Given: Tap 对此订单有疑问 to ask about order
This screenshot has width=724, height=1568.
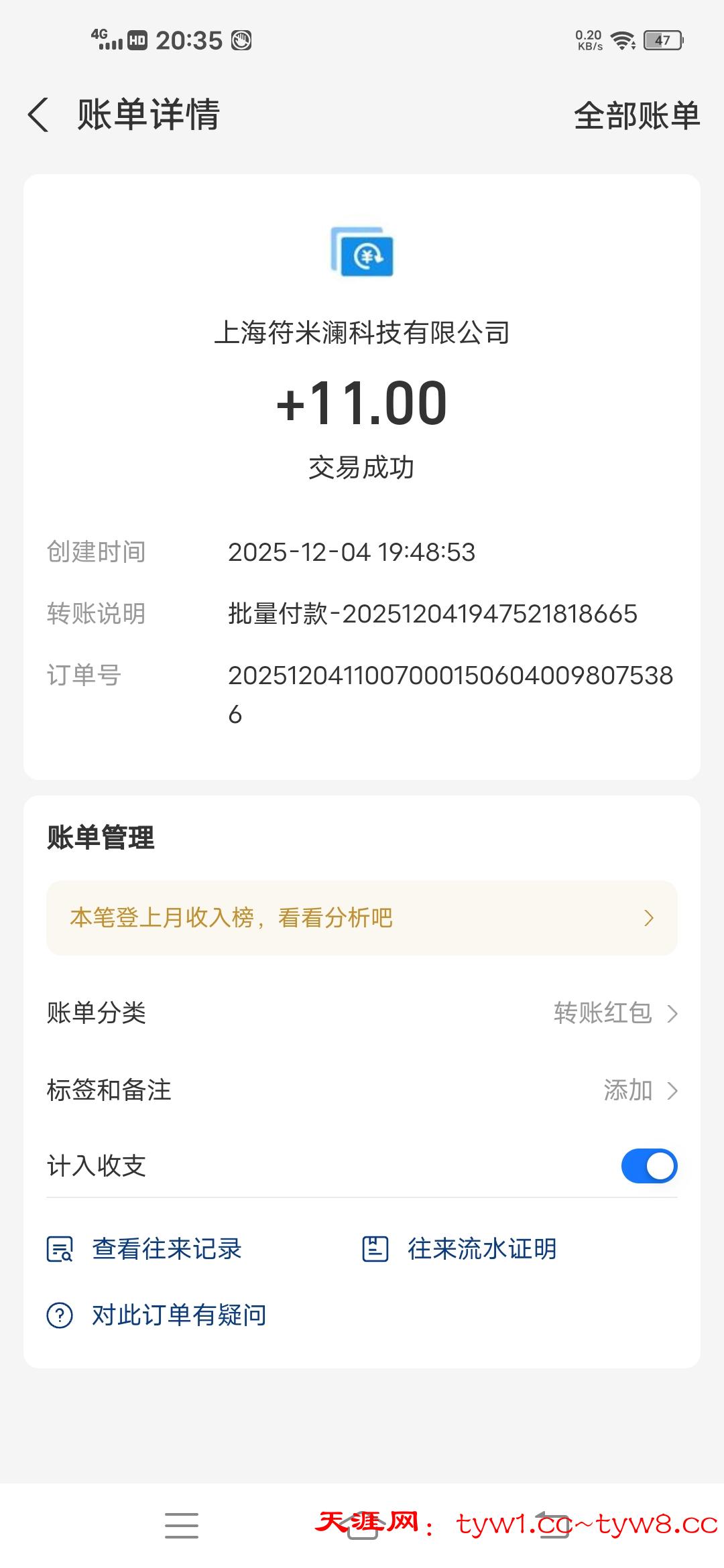Looking at the screenshot, I should point(178,1314).
